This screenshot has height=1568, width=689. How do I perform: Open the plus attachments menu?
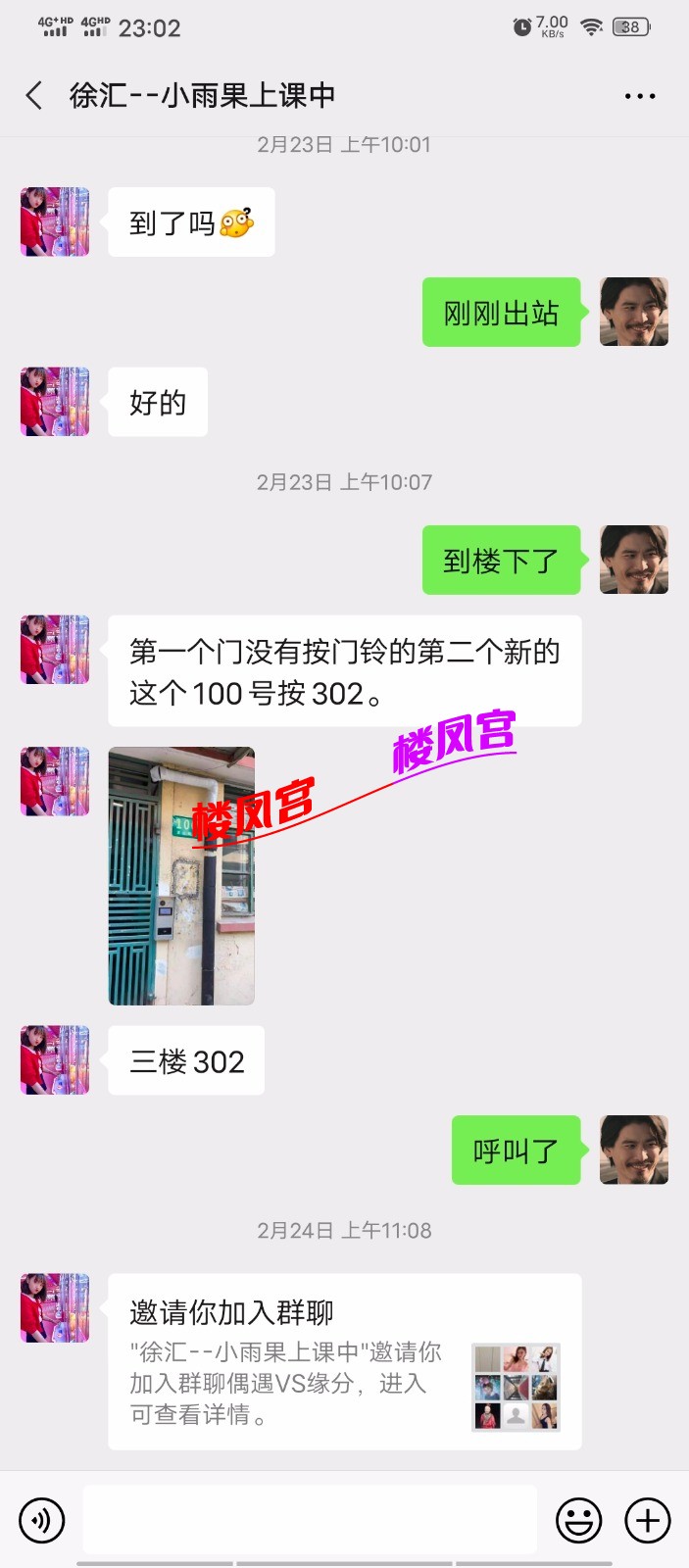pyautogui.click(x=647, y=1520)
